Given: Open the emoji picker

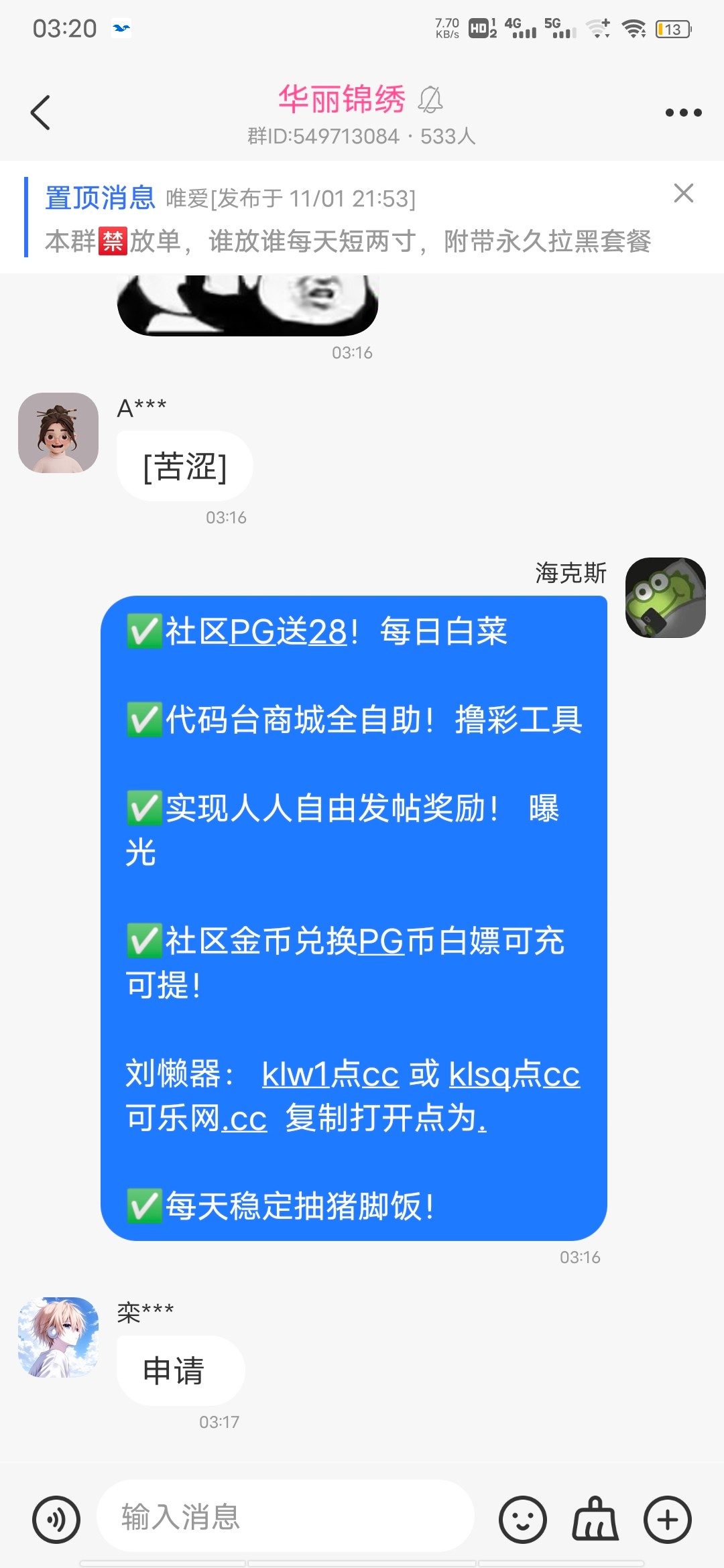Looking at the screenshot, I should tap(522, 1519).
